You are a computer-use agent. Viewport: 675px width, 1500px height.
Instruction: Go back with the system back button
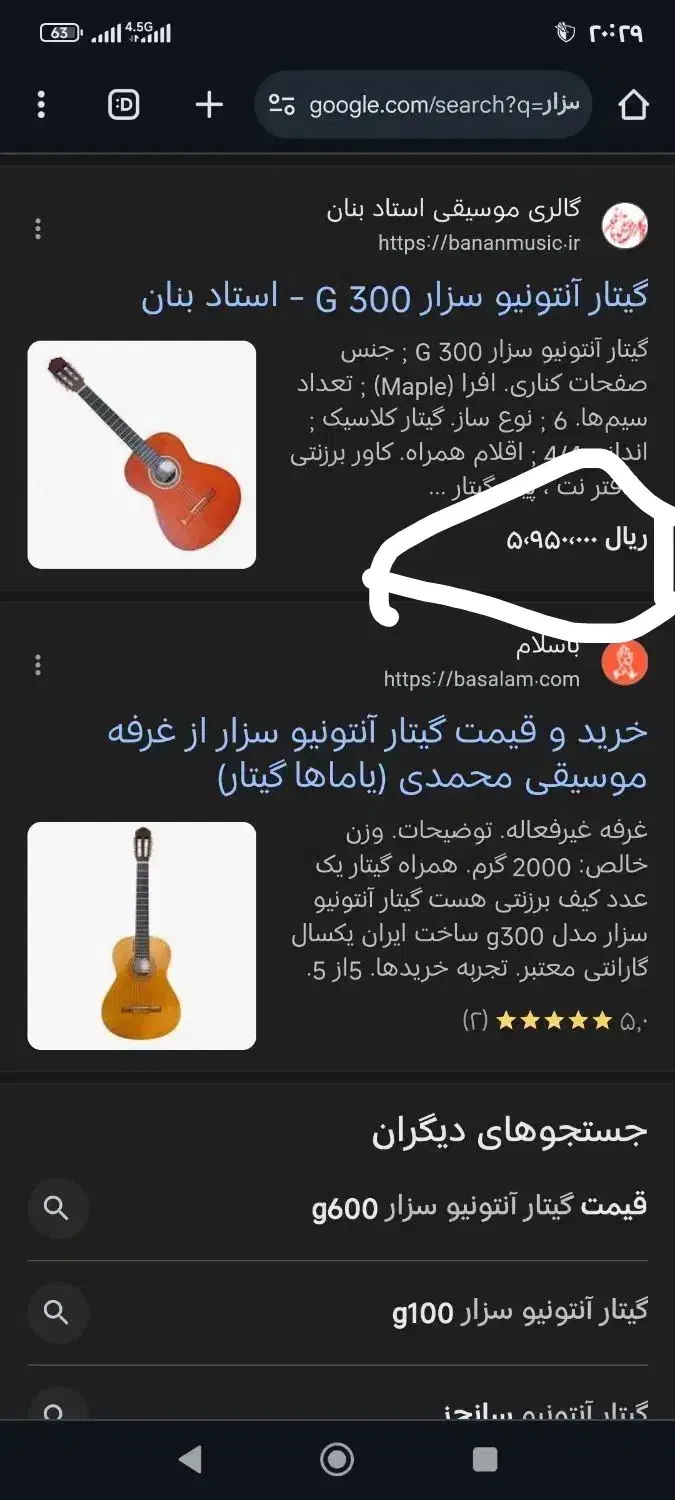190,1460
